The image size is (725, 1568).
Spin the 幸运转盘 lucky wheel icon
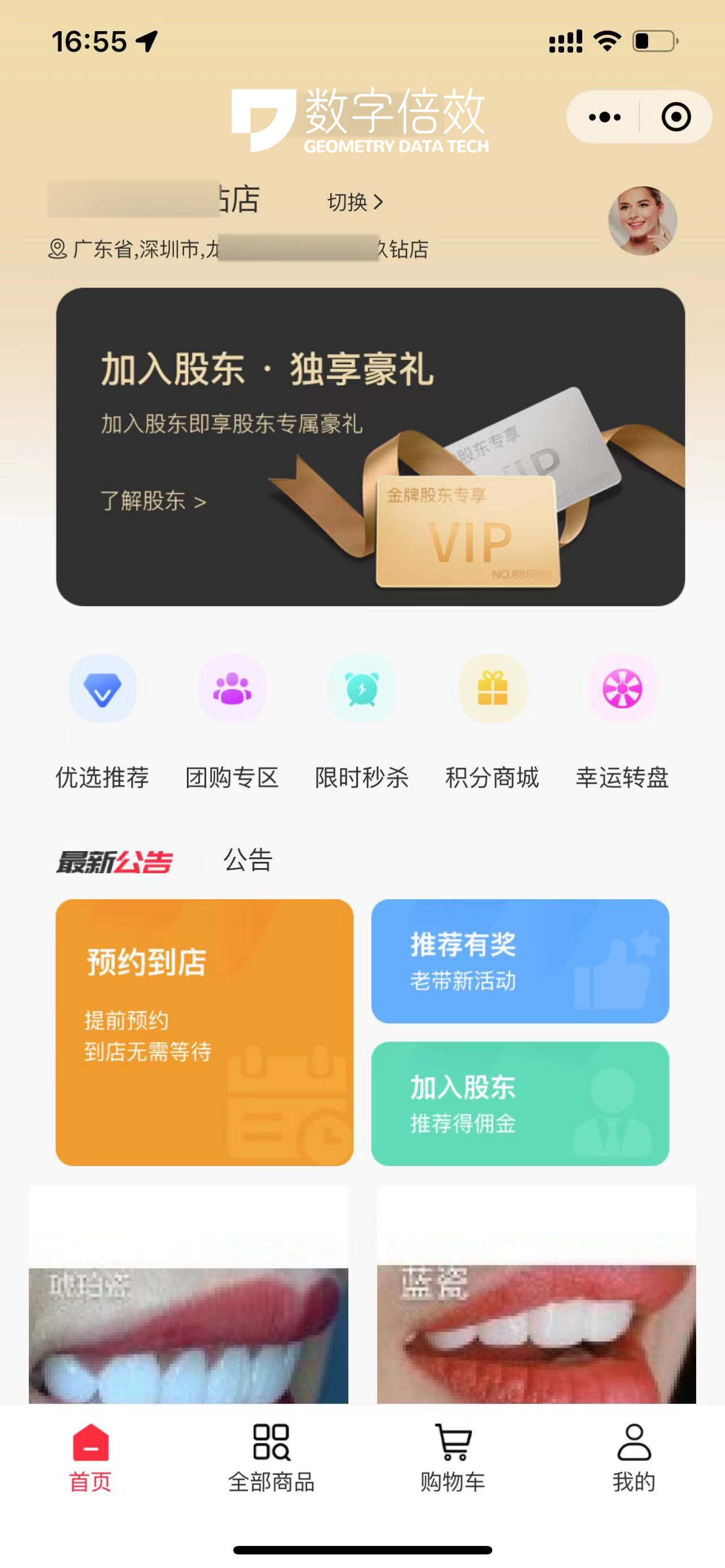click(x=621, y=691)
